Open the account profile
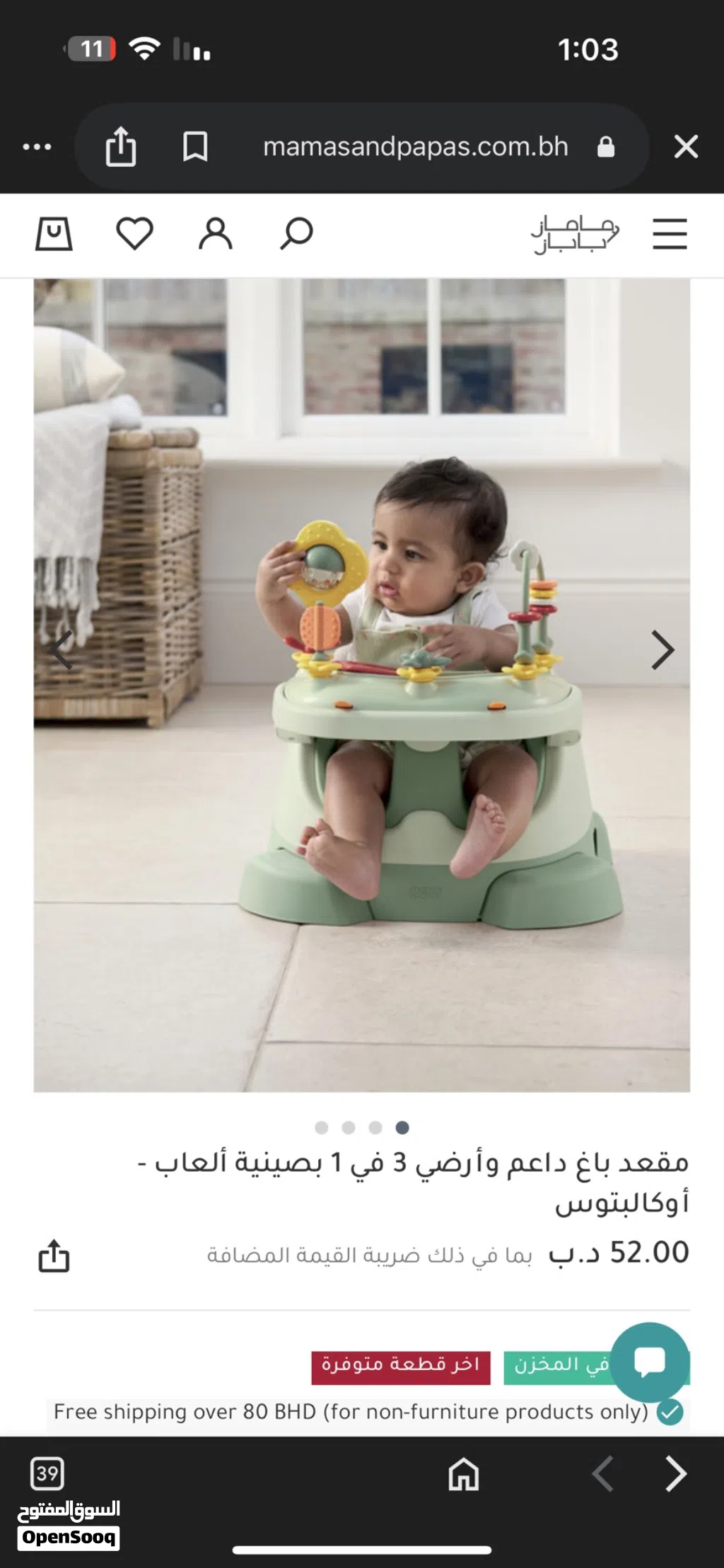The height and width of the screenshot is (1568, 724). [216, 234]
